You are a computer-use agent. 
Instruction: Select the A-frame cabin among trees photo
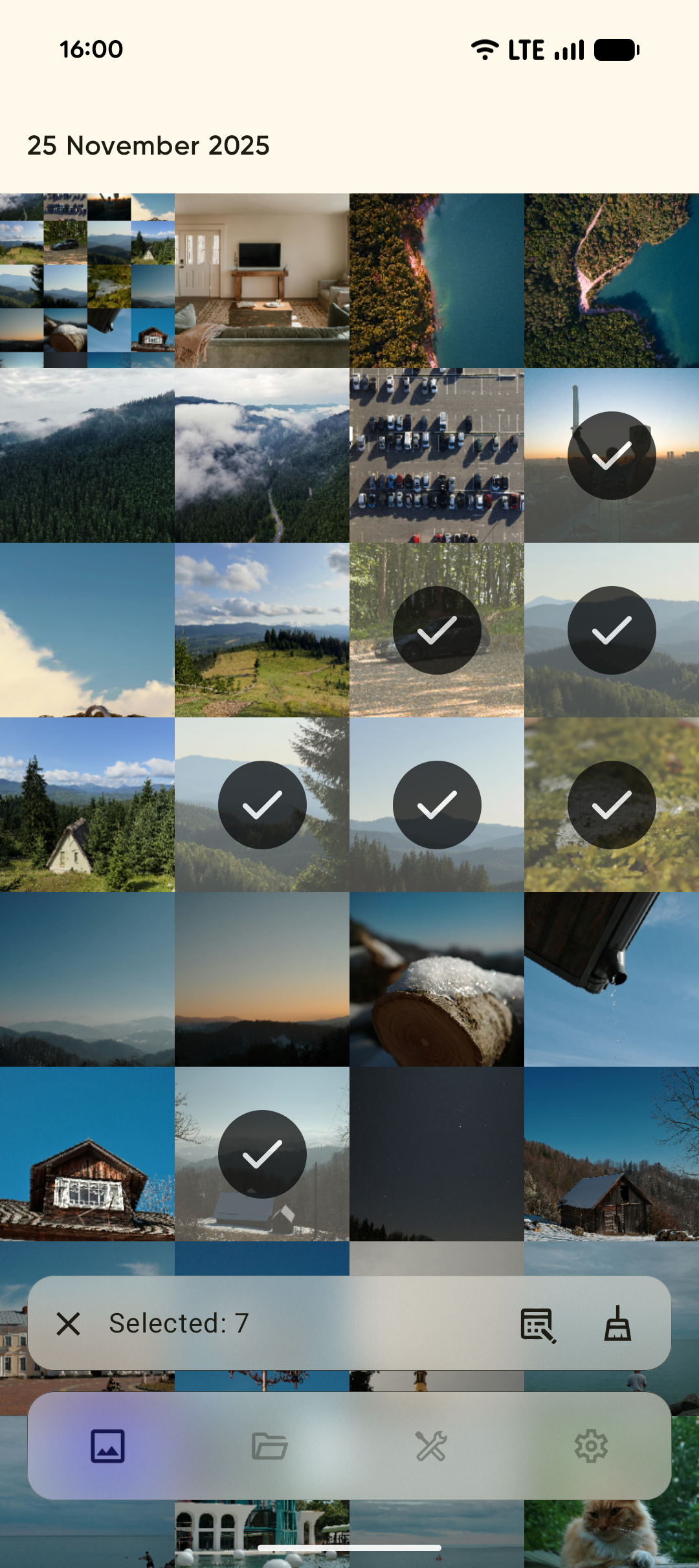click(87, 805)
